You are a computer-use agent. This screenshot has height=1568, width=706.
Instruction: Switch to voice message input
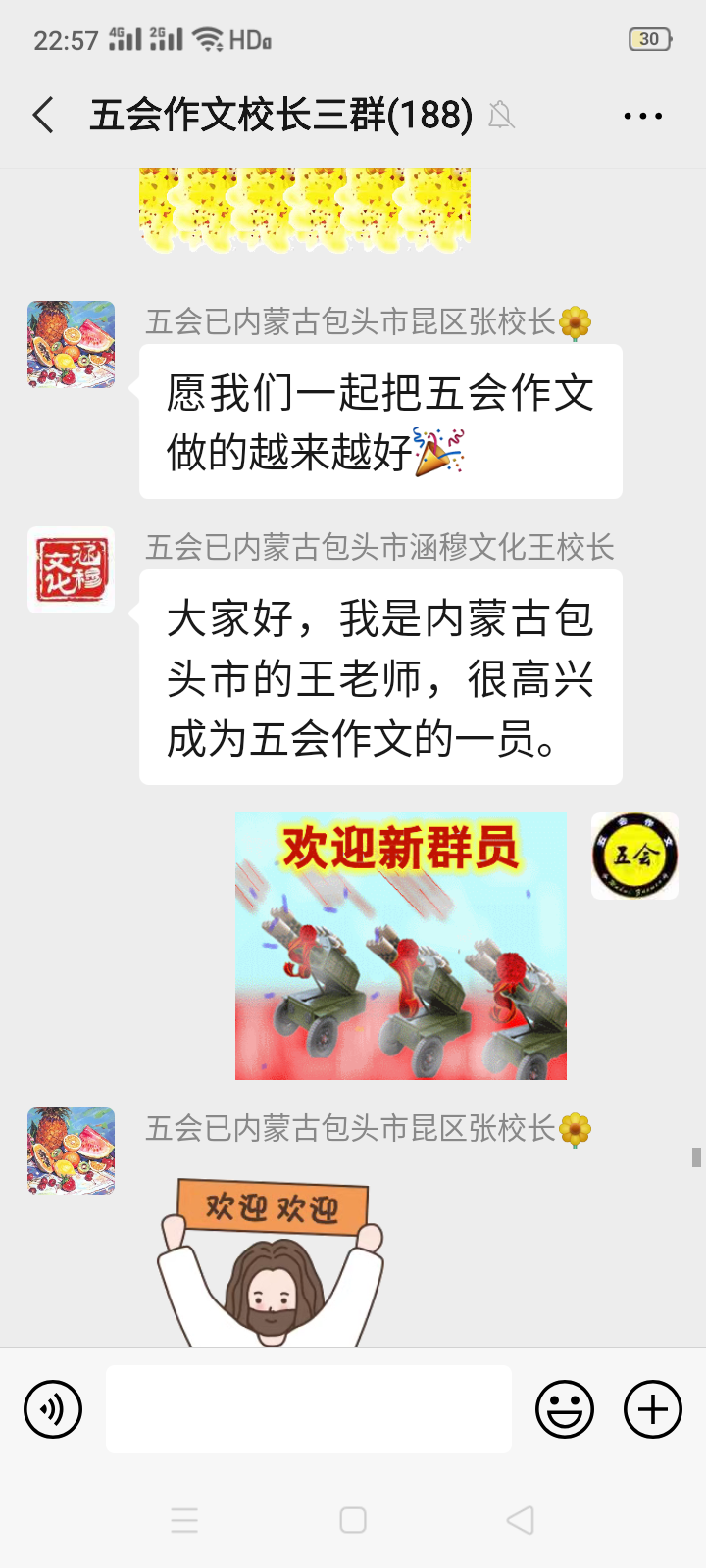point(53,1409)
